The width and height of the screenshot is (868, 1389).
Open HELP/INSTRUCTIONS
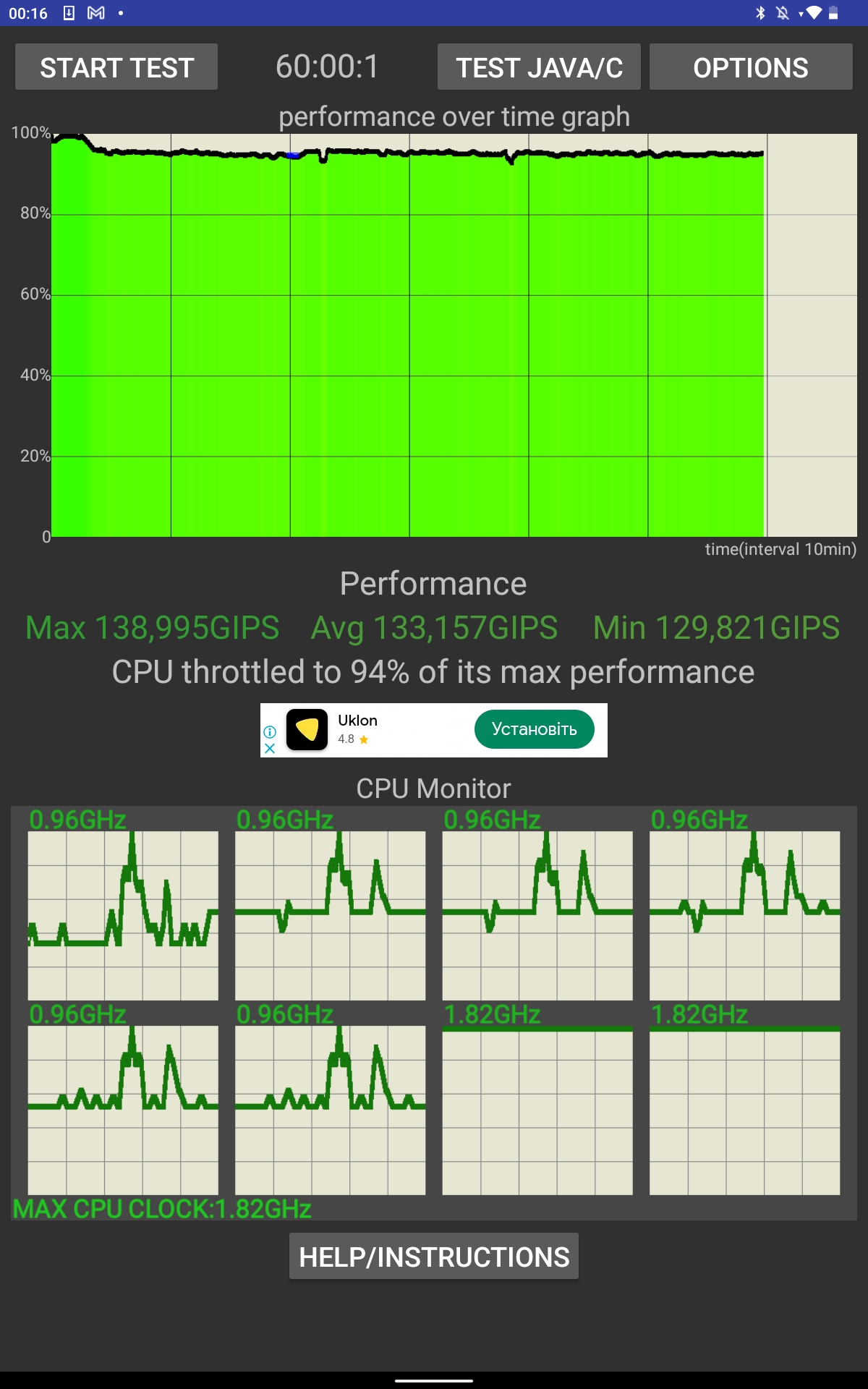pyautogui.click(x=434, y=1257)
